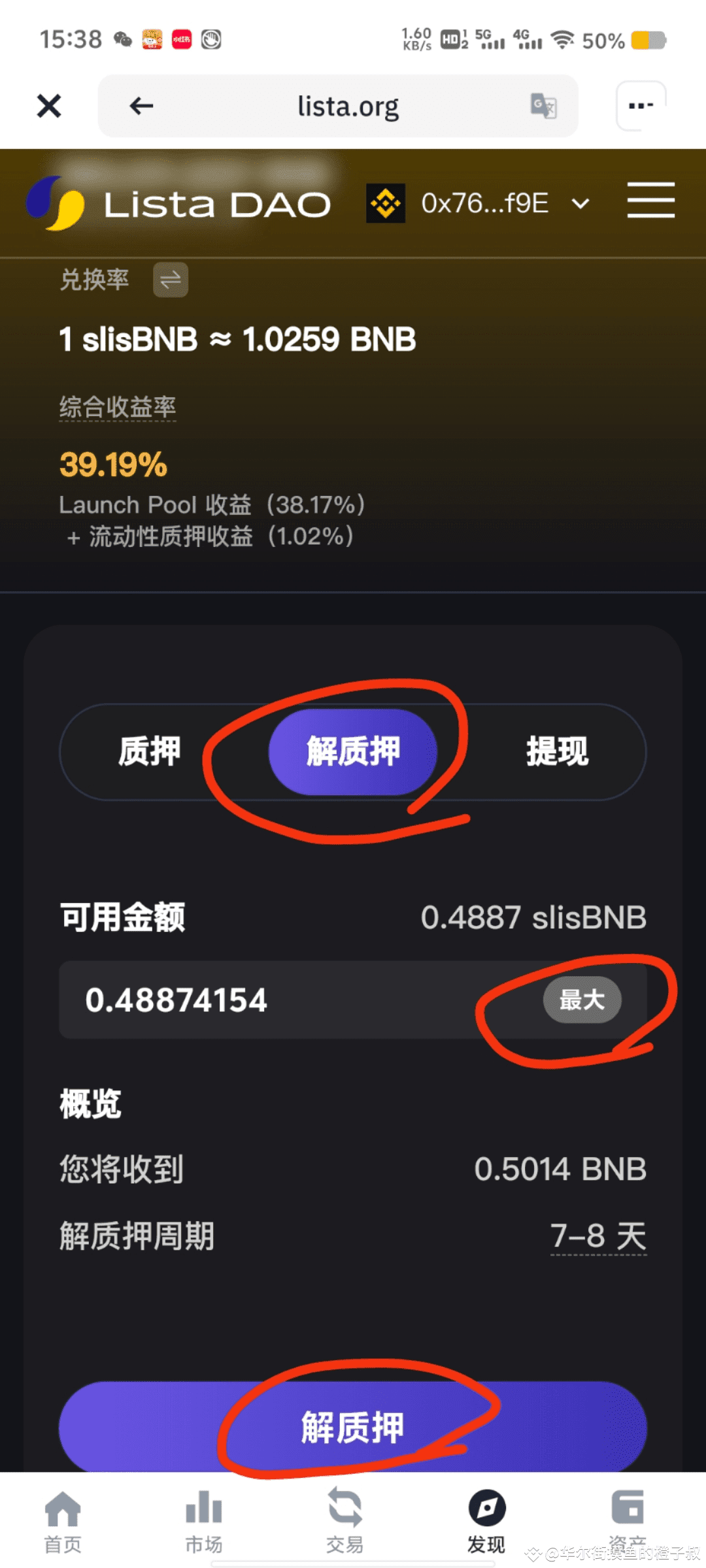The width and height of the screenshot is (706, 1568).
Task: Open the 市场 tab
Action: click(x=204, y=1522)
